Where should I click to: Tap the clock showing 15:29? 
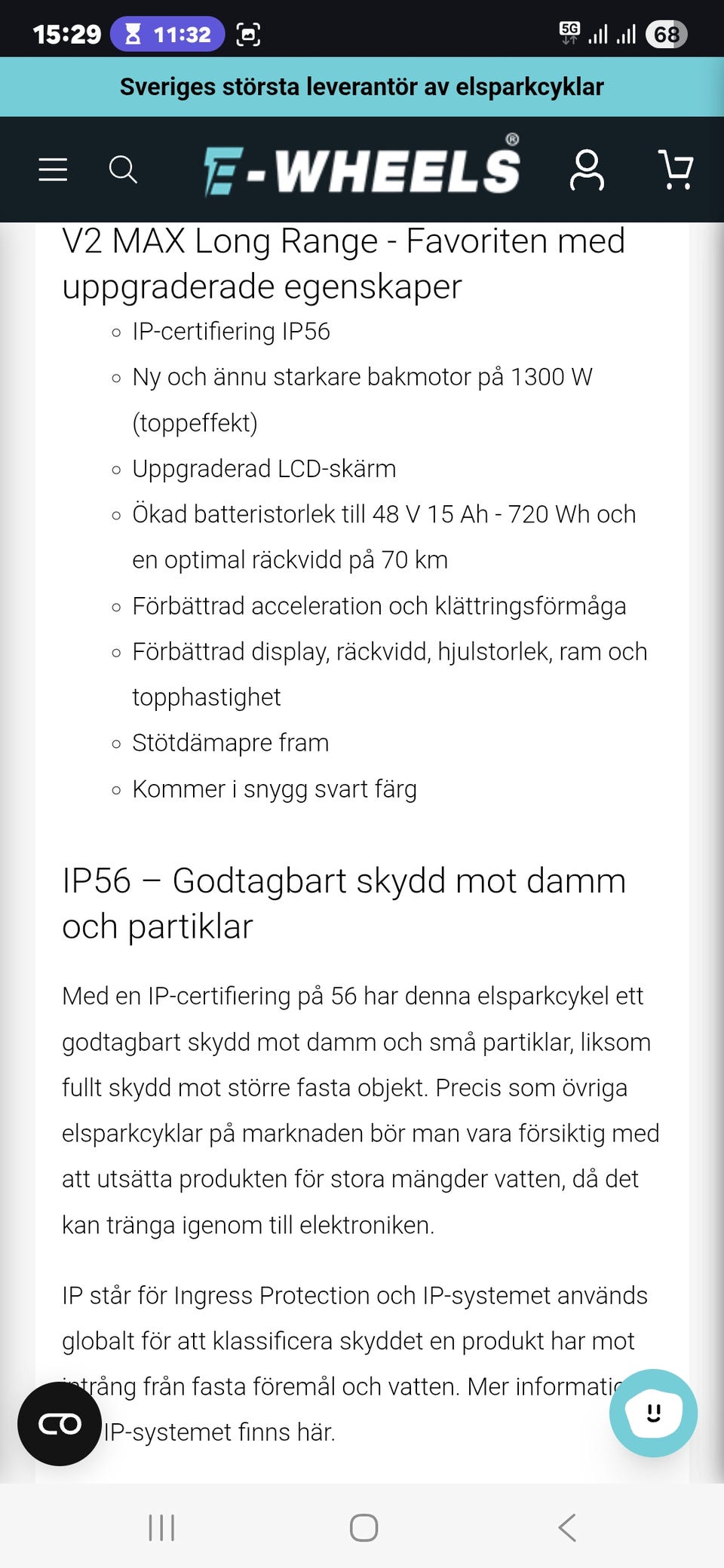click(66, 34)
